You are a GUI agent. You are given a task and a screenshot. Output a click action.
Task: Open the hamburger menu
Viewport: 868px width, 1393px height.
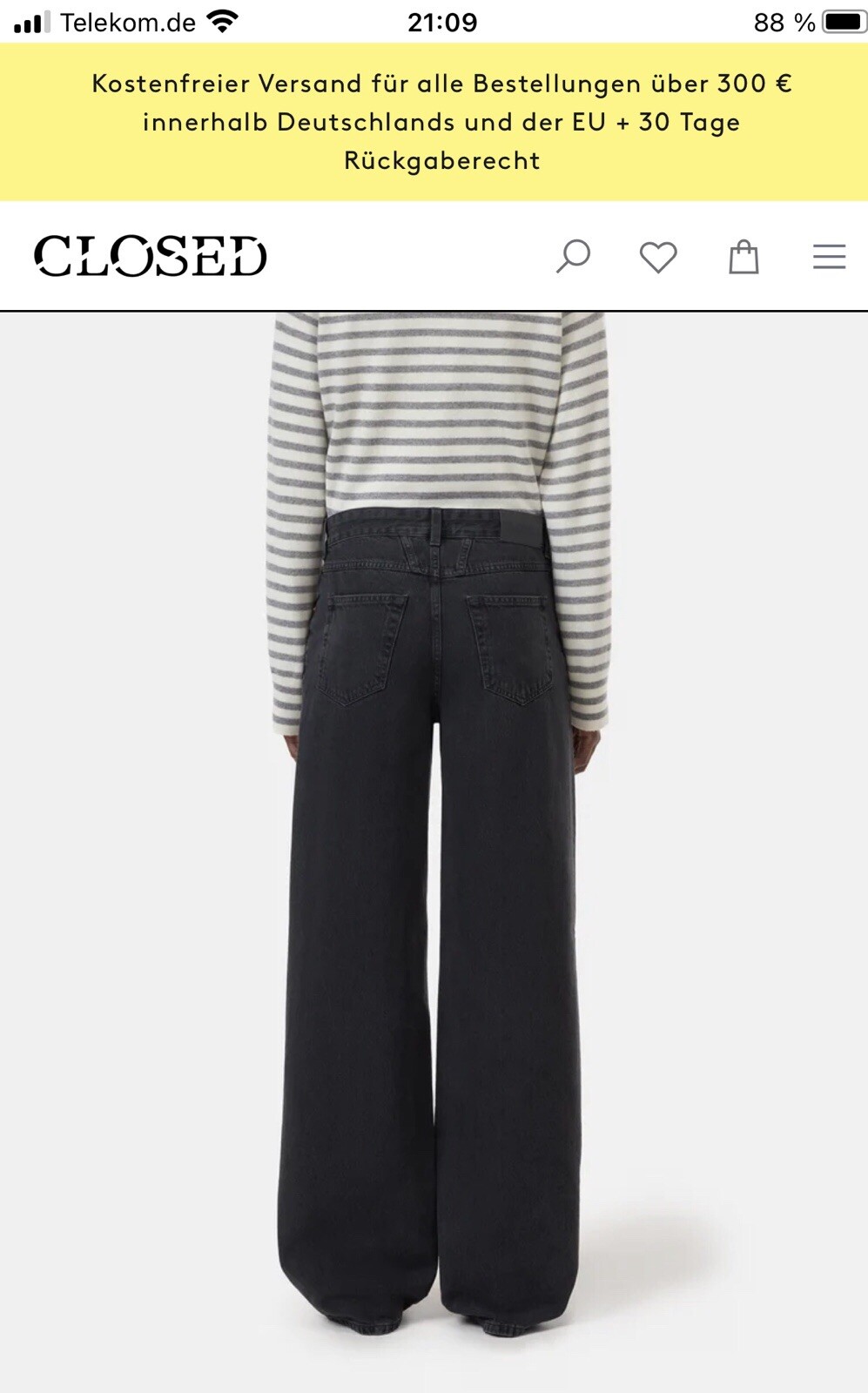829,257
